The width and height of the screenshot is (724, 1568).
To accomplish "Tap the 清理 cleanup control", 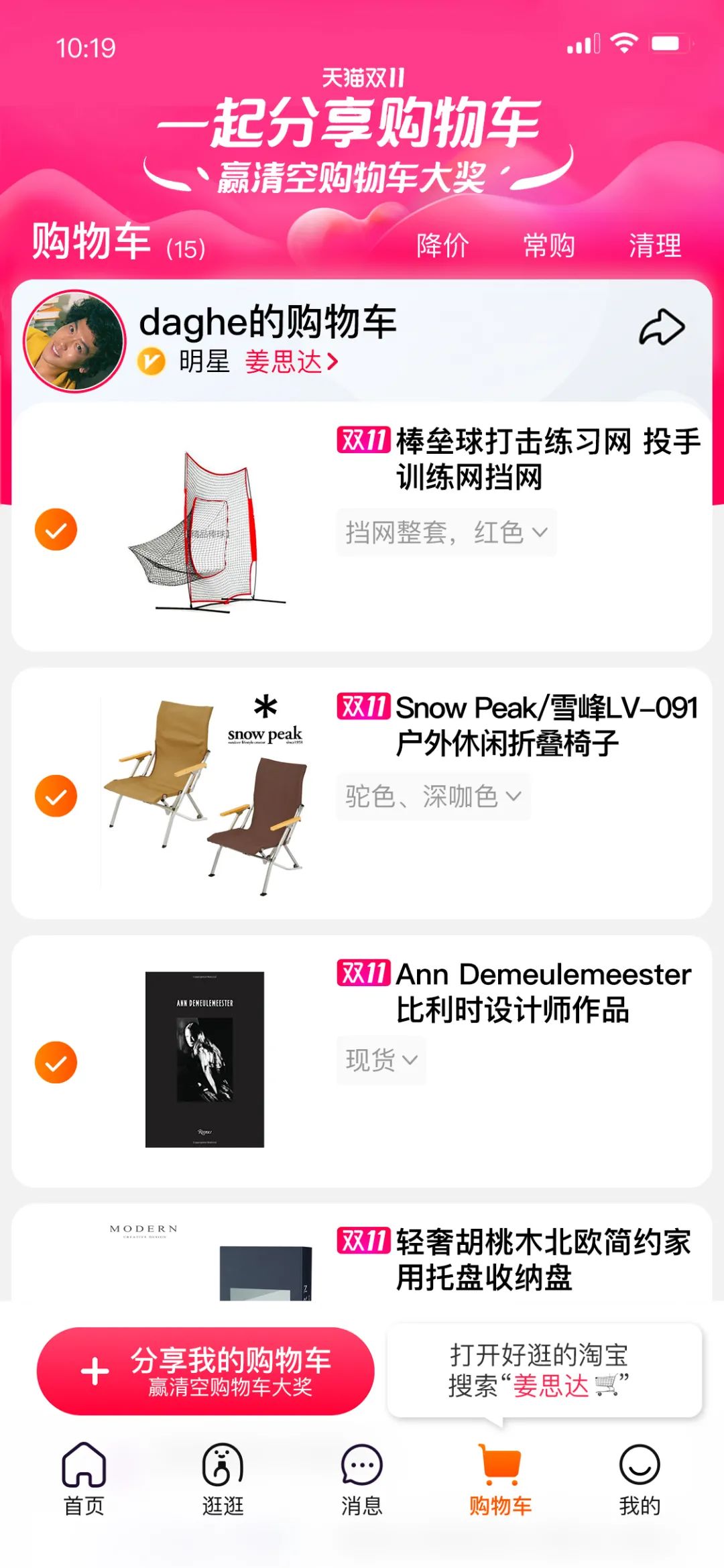I will click(656, 246).
